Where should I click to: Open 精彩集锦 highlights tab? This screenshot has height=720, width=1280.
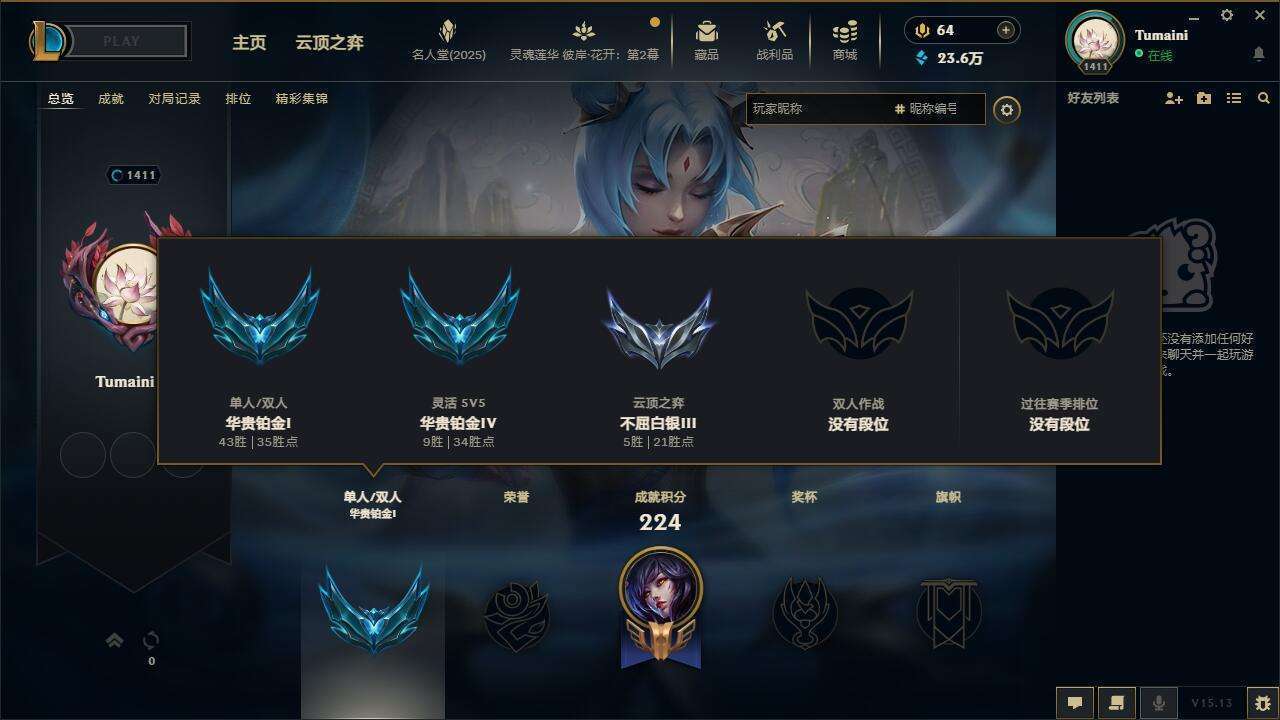pos(301,98)
